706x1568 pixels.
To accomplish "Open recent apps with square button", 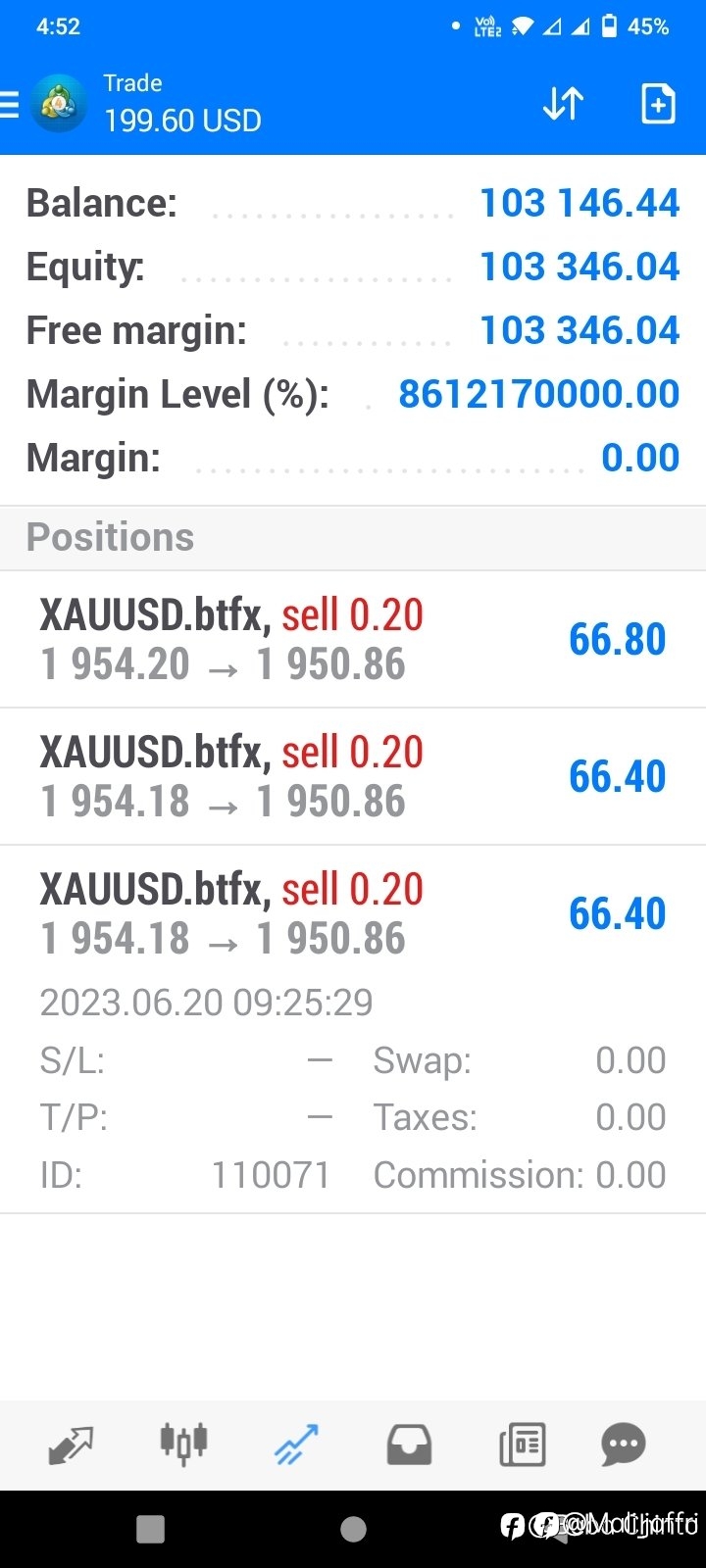I will pyautogui.click(x=150, y=1529).
